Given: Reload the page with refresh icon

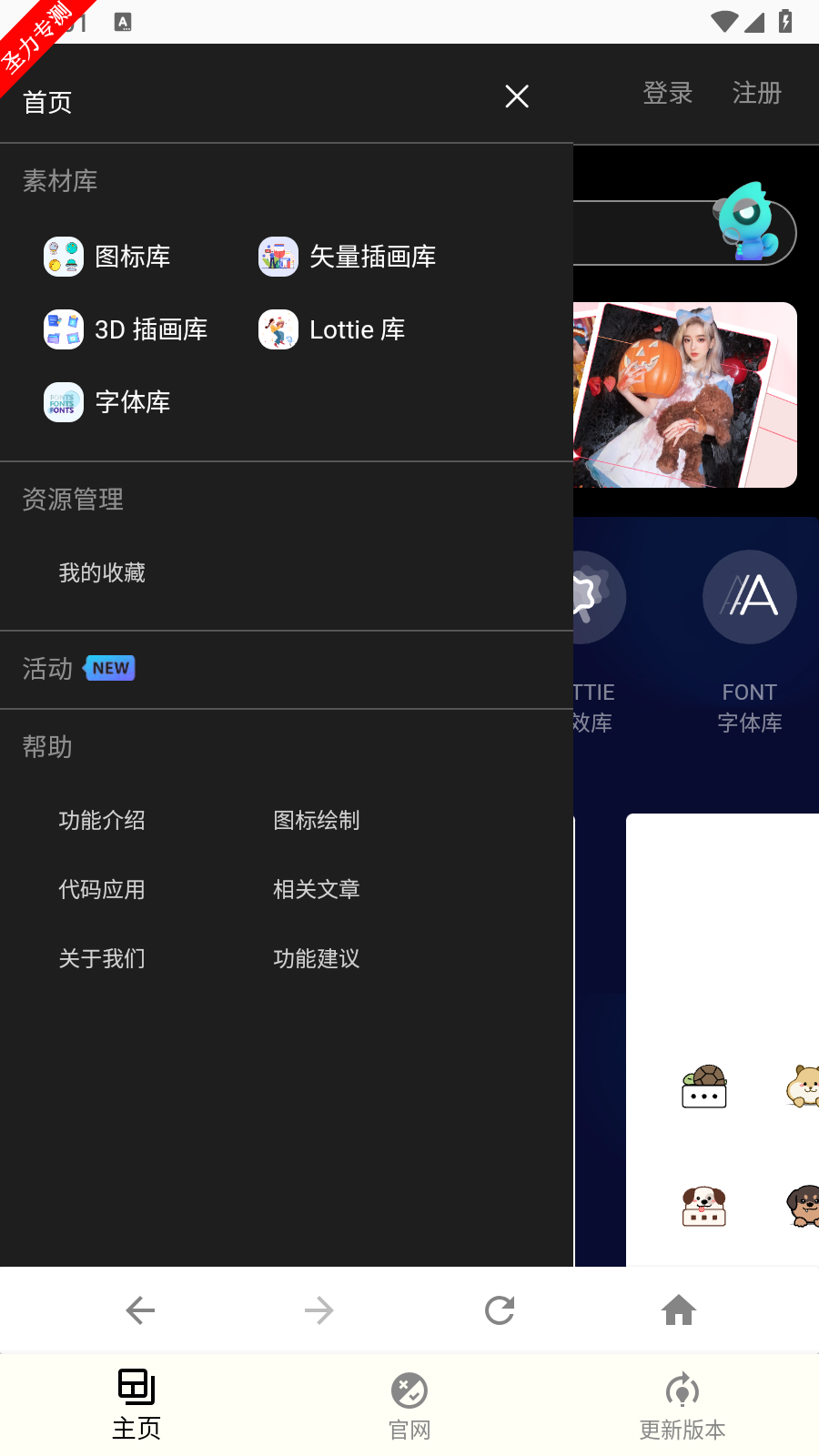Looking at the screenshot, I should click(x=500, y=1310).
